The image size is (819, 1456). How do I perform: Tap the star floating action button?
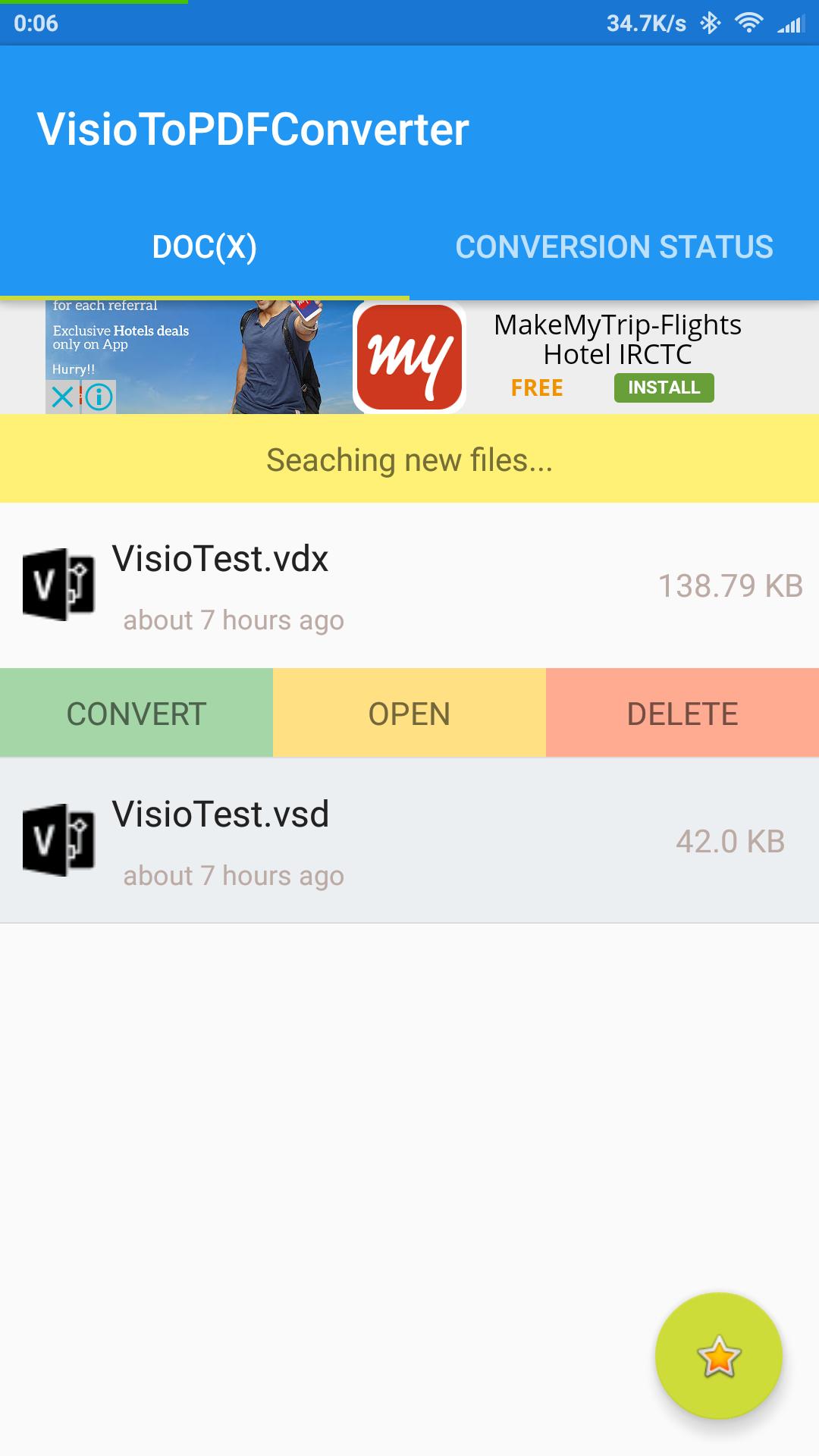click(x=718, y=1356)
